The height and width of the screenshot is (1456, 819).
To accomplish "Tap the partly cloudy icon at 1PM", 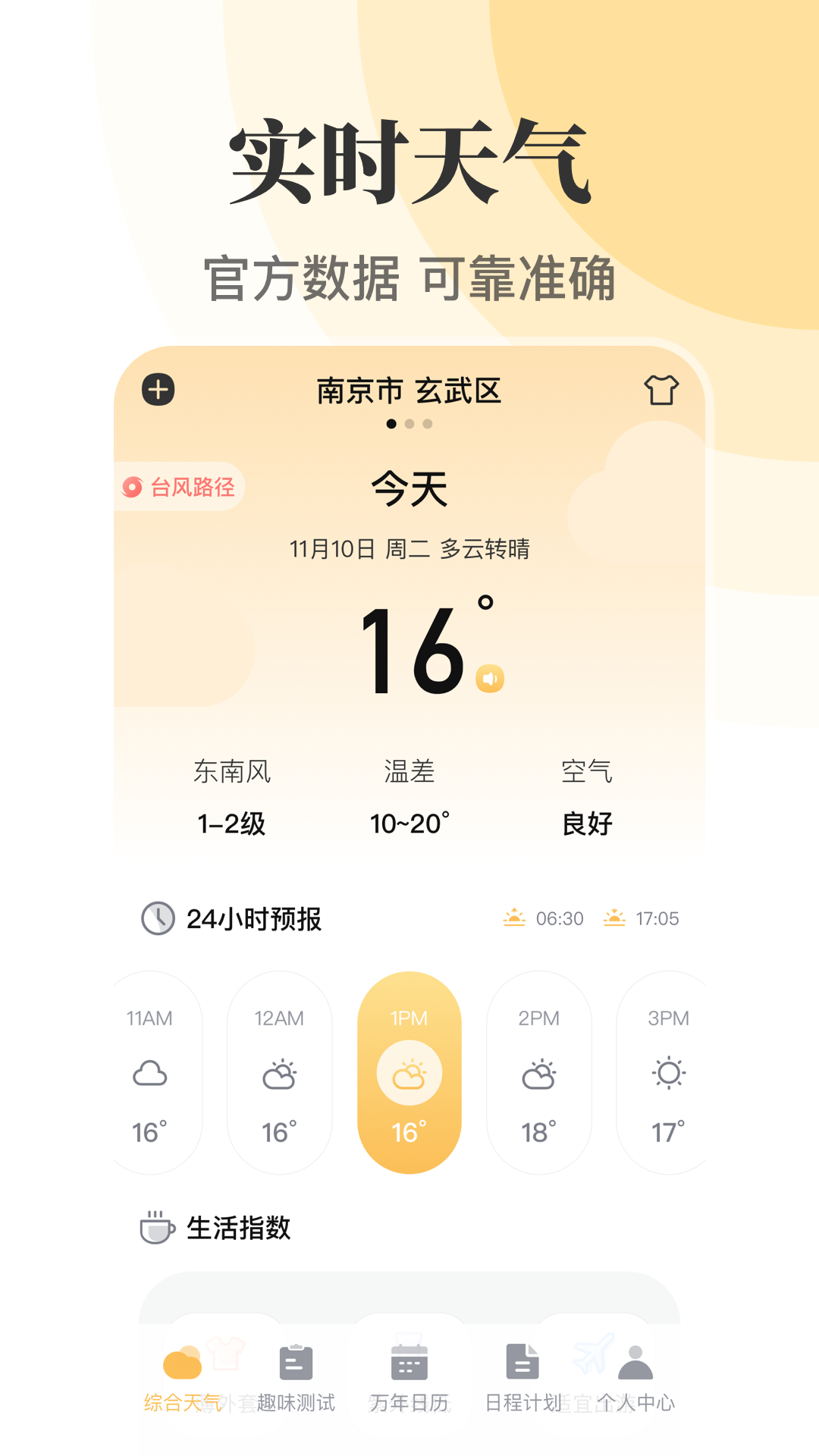I will (409, 1073).
